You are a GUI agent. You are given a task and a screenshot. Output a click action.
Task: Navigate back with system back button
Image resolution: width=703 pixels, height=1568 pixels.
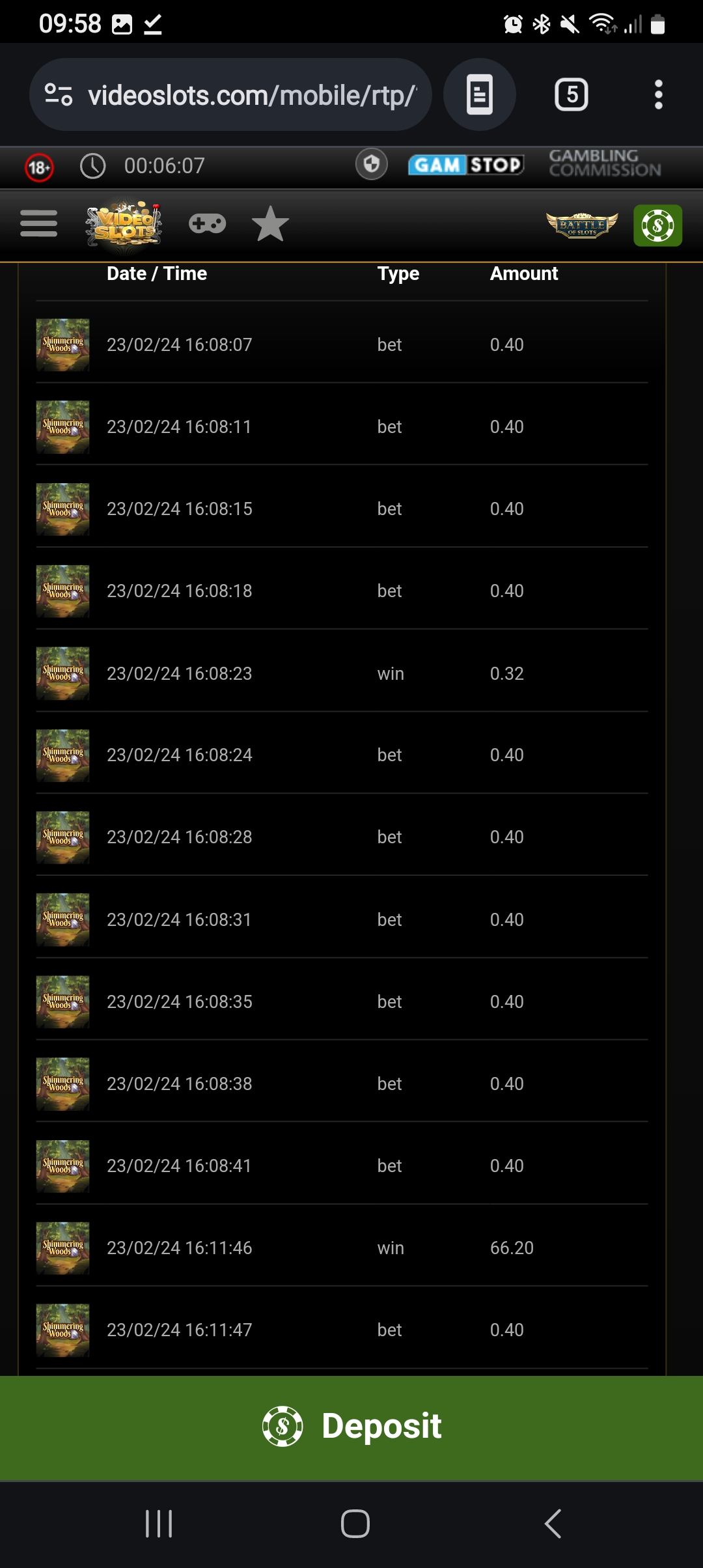point(553,1524)
